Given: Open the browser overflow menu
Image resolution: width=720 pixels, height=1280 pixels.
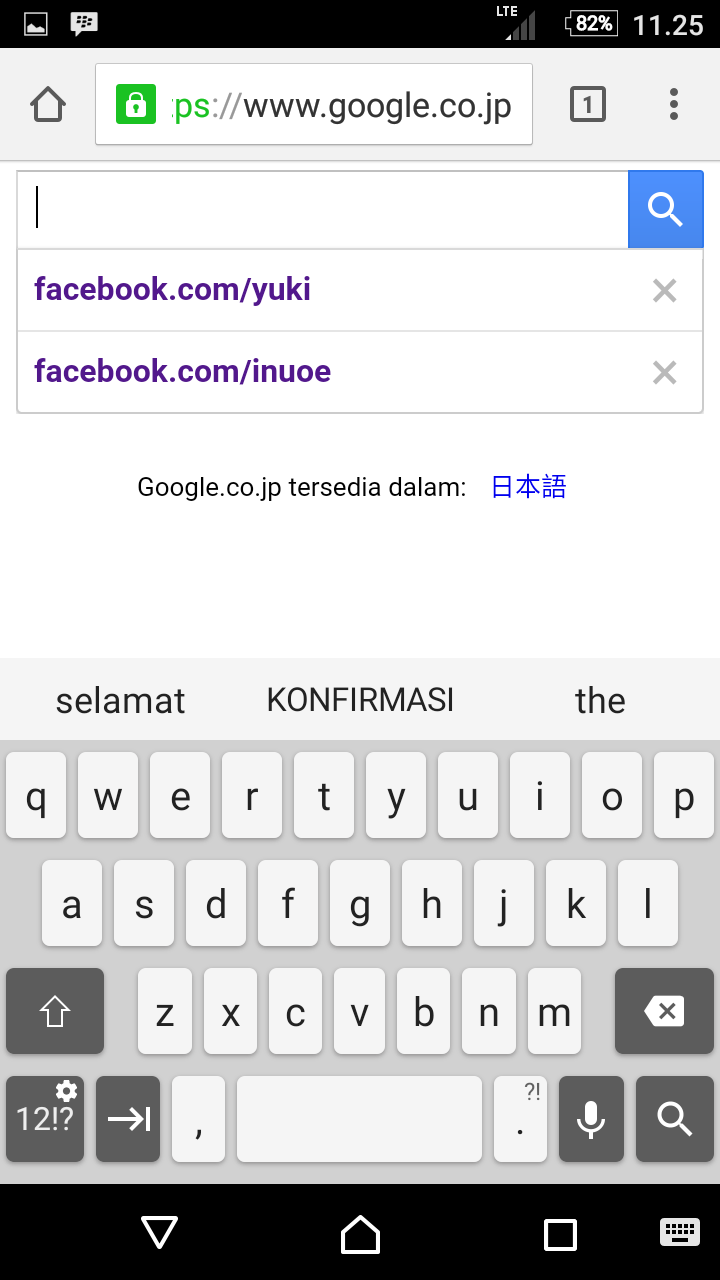Looking at the screenshot, I should 674,104.
